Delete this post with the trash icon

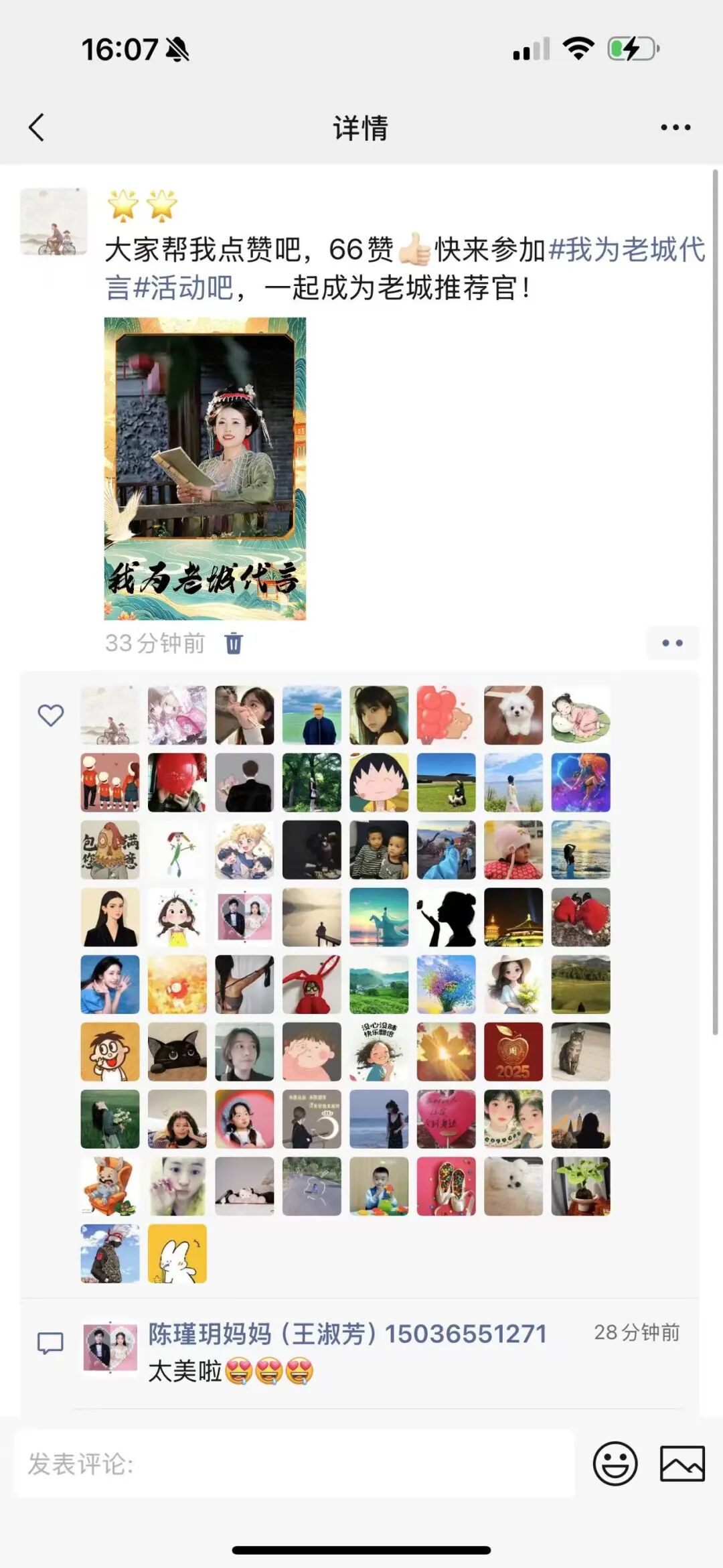[233, 643]
